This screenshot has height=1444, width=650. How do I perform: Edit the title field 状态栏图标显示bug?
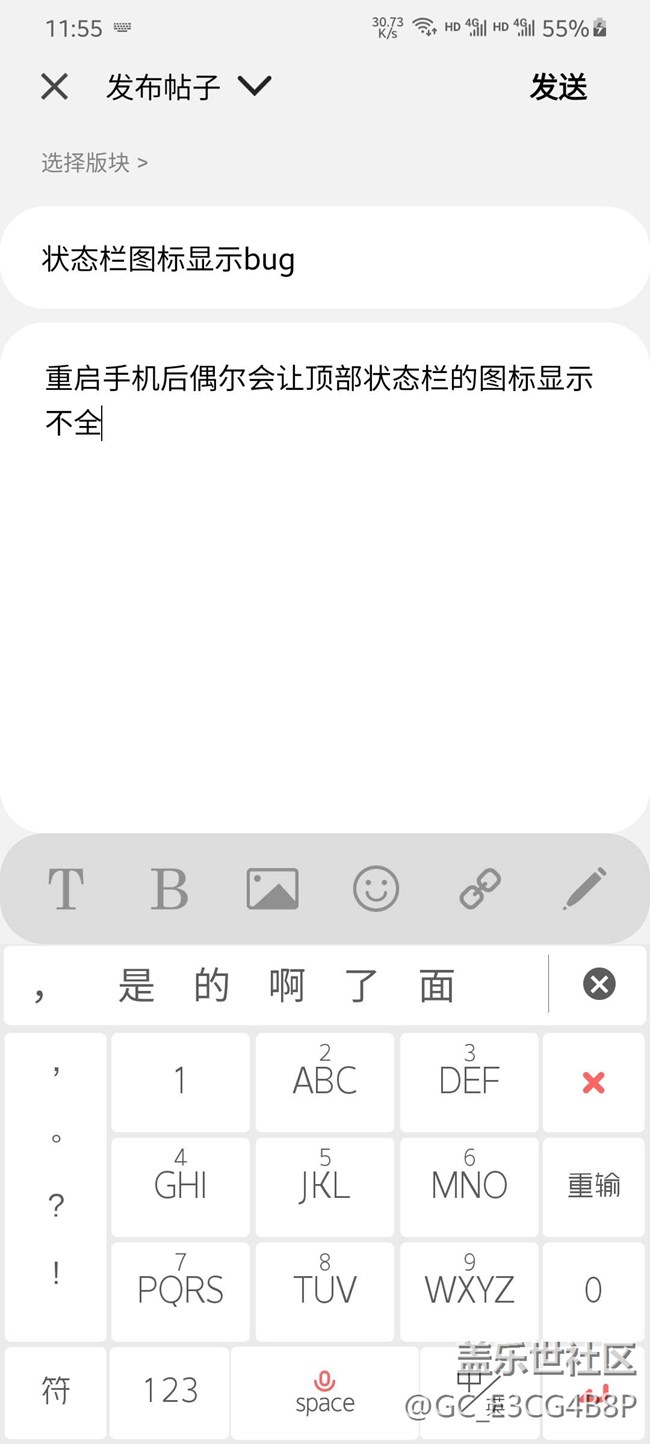point(324,259)
